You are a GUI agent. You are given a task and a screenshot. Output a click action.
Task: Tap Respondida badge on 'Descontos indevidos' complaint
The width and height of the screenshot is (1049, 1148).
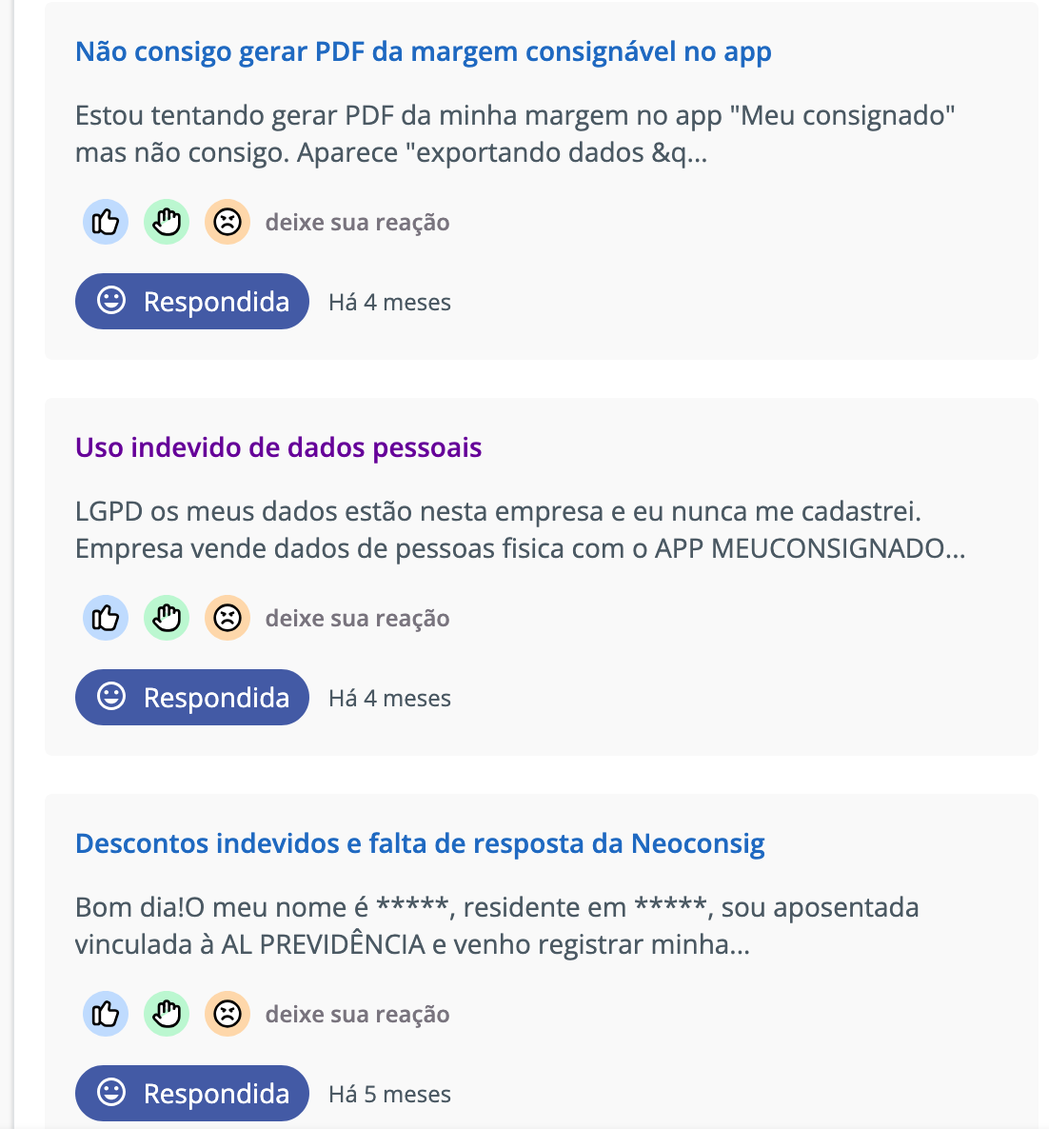[192, 1094]
